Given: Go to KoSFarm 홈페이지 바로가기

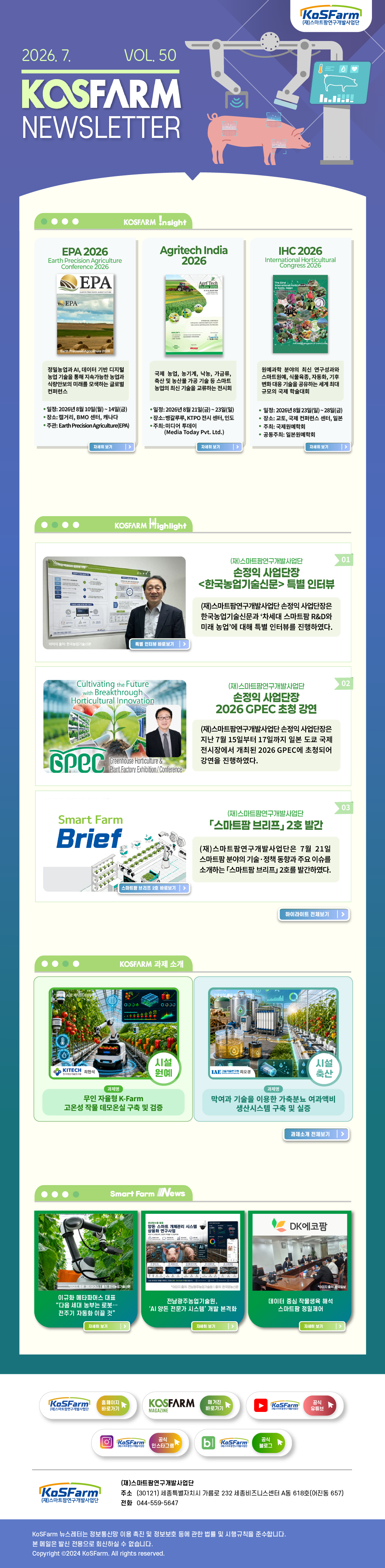Looking at the screenshot, I should click(x=89, y=1405).
